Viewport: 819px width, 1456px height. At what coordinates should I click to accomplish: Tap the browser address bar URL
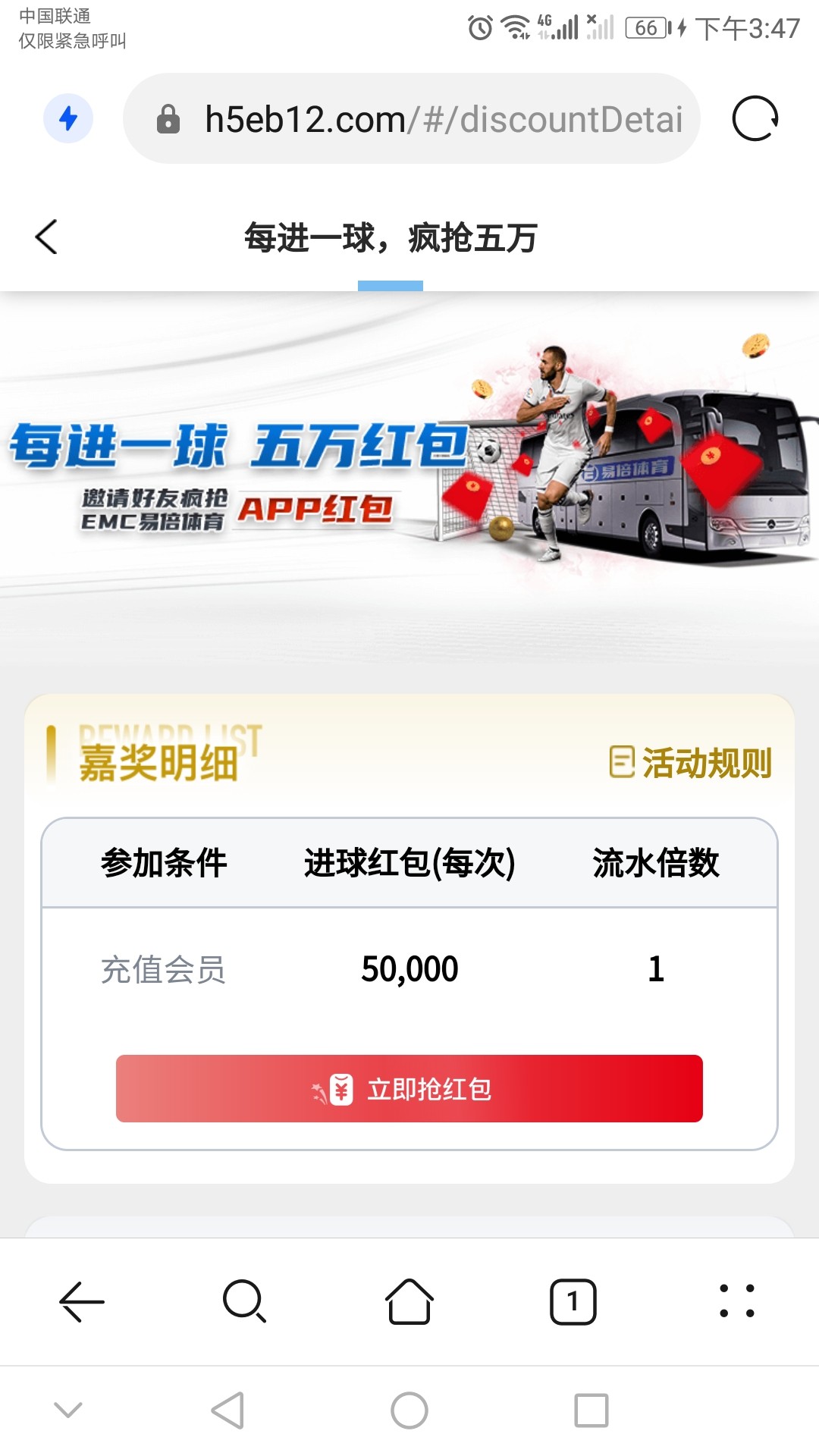(x=444, y=119)
